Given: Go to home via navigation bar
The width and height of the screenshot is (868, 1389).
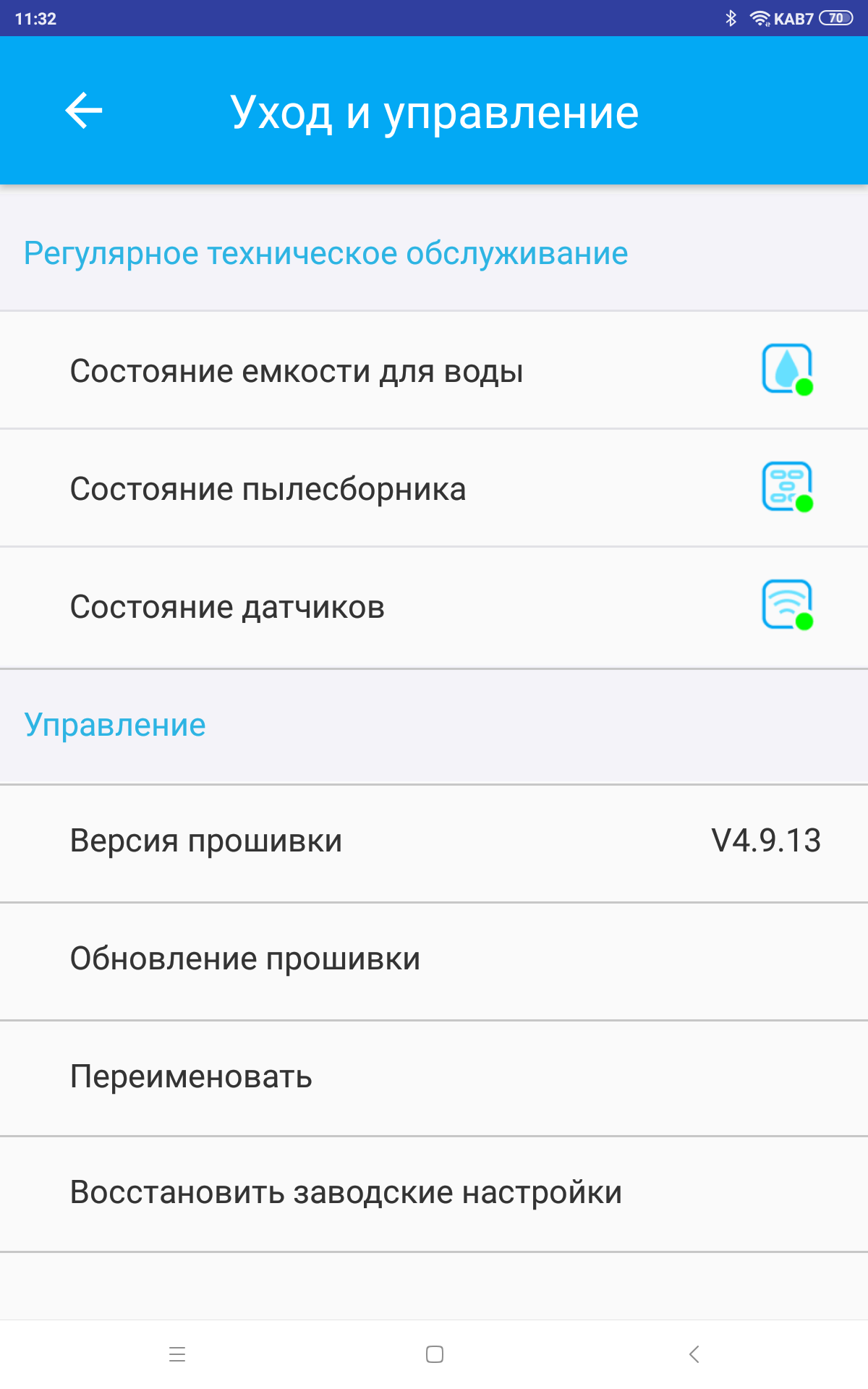Looking at the screenshot, I should pos(435,1354).
